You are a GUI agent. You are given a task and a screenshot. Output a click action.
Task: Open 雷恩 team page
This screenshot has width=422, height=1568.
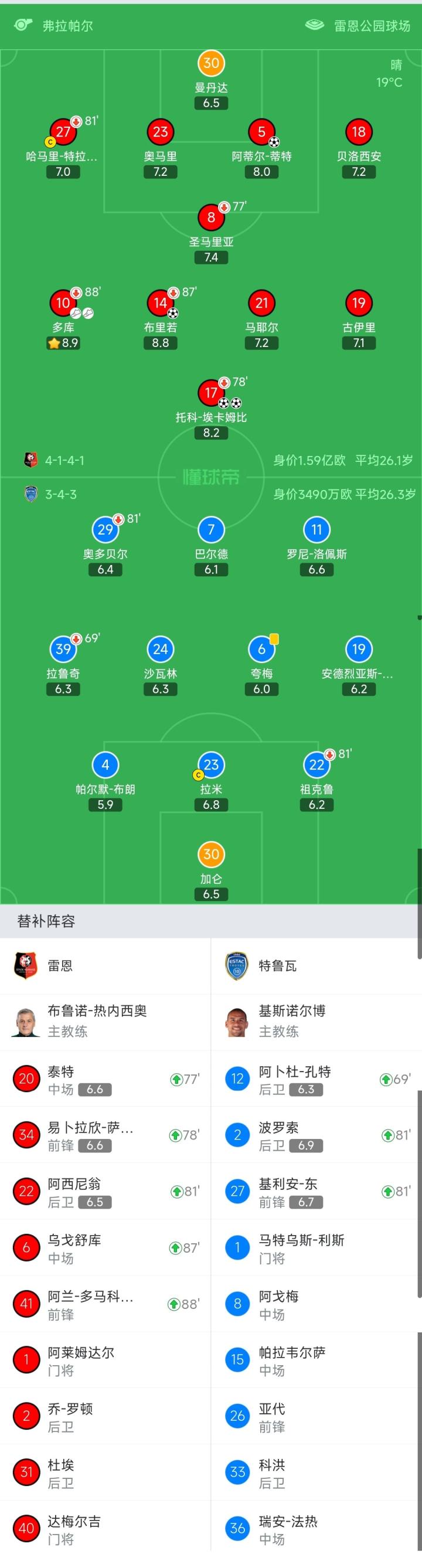point(105,966)
